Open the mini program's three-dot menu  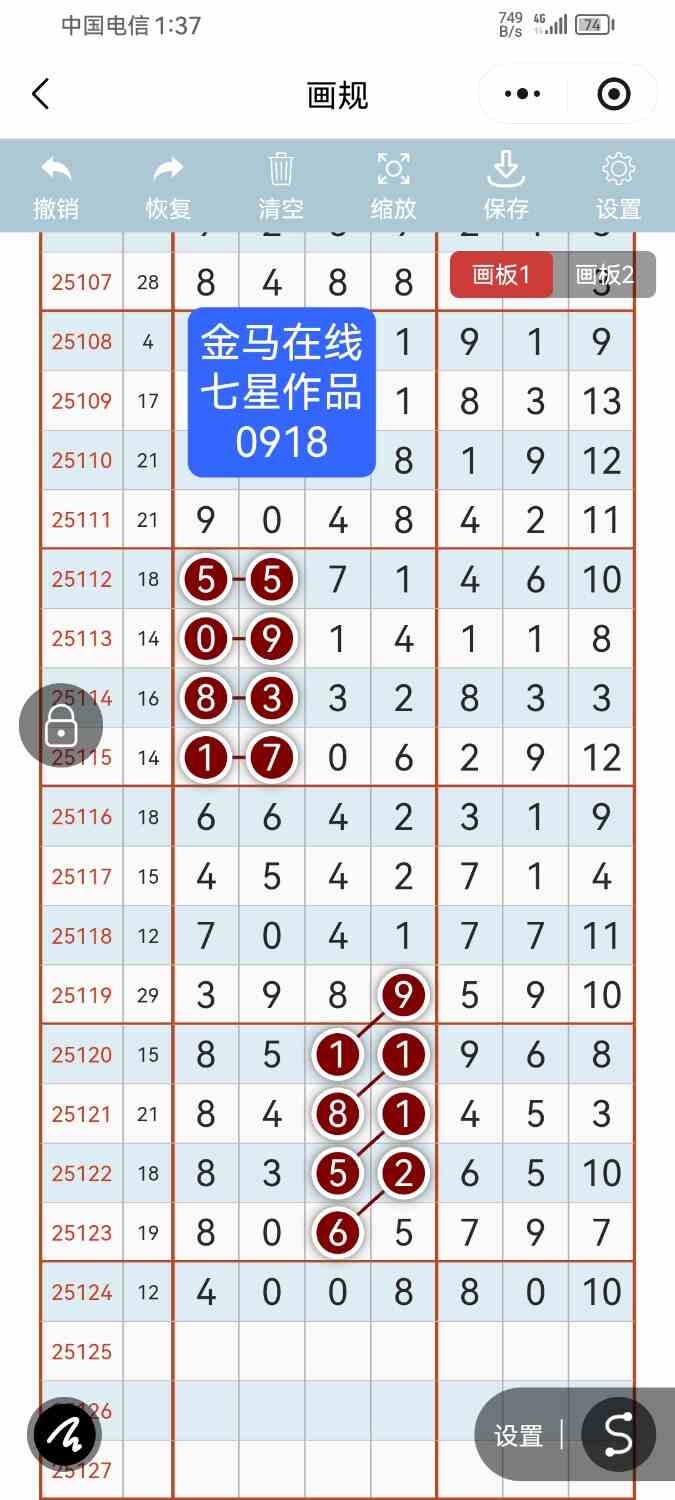click(x=523, y=95)
